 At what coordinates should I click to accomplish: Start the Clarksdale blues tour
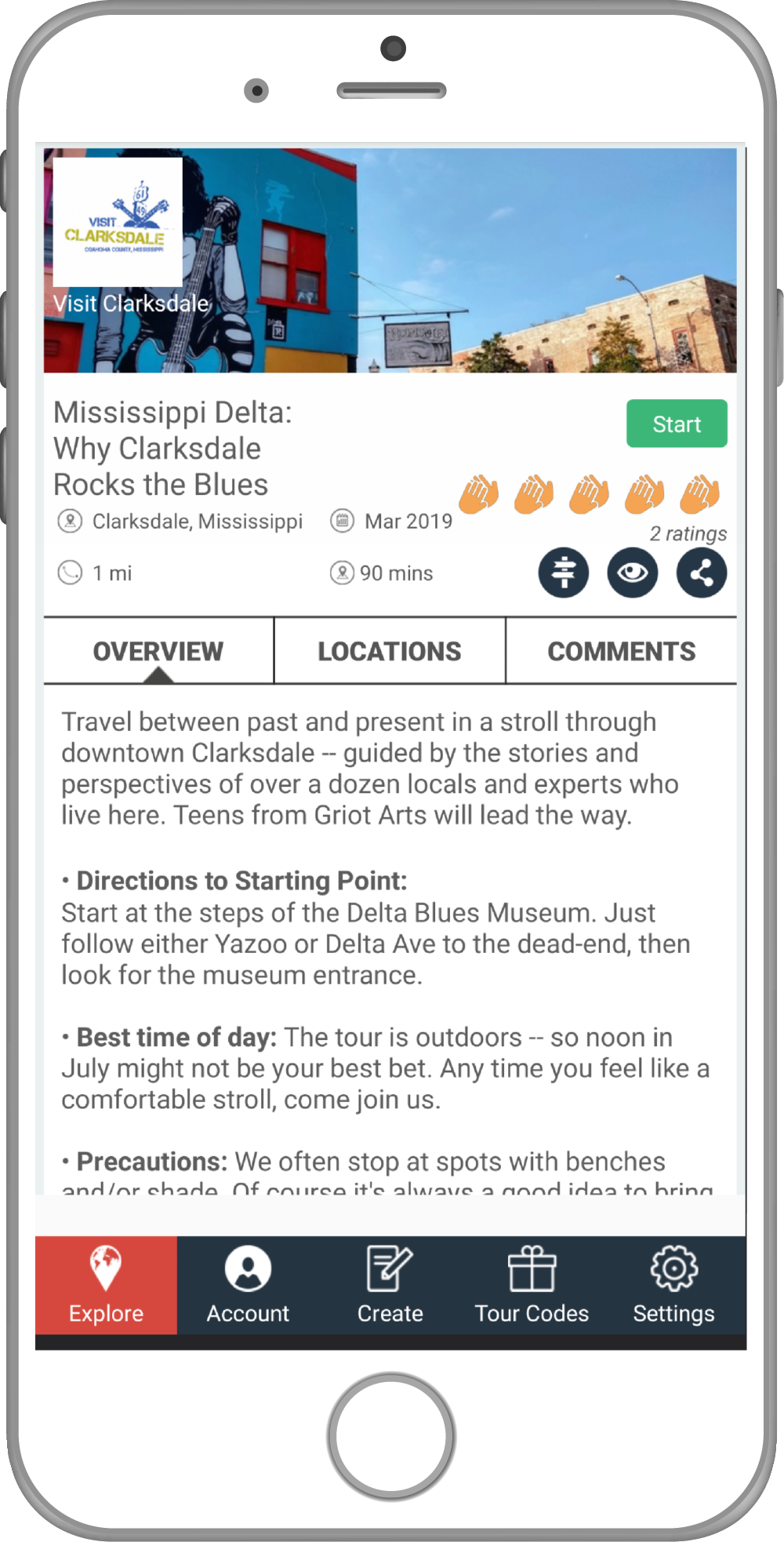[x=677, y=424]
